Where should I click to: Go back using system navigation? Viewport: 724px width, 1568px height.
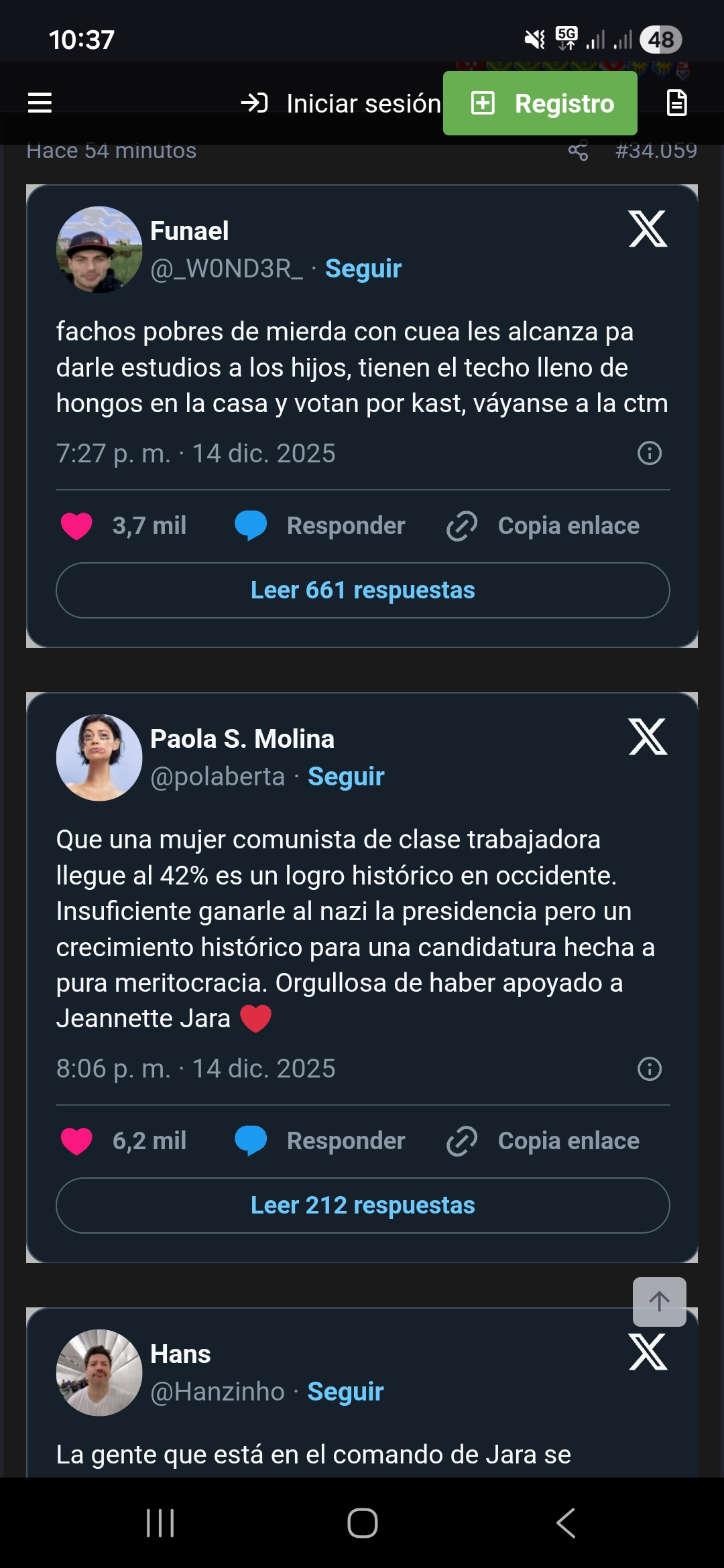pyautogui.click(x=565, y=1522)
